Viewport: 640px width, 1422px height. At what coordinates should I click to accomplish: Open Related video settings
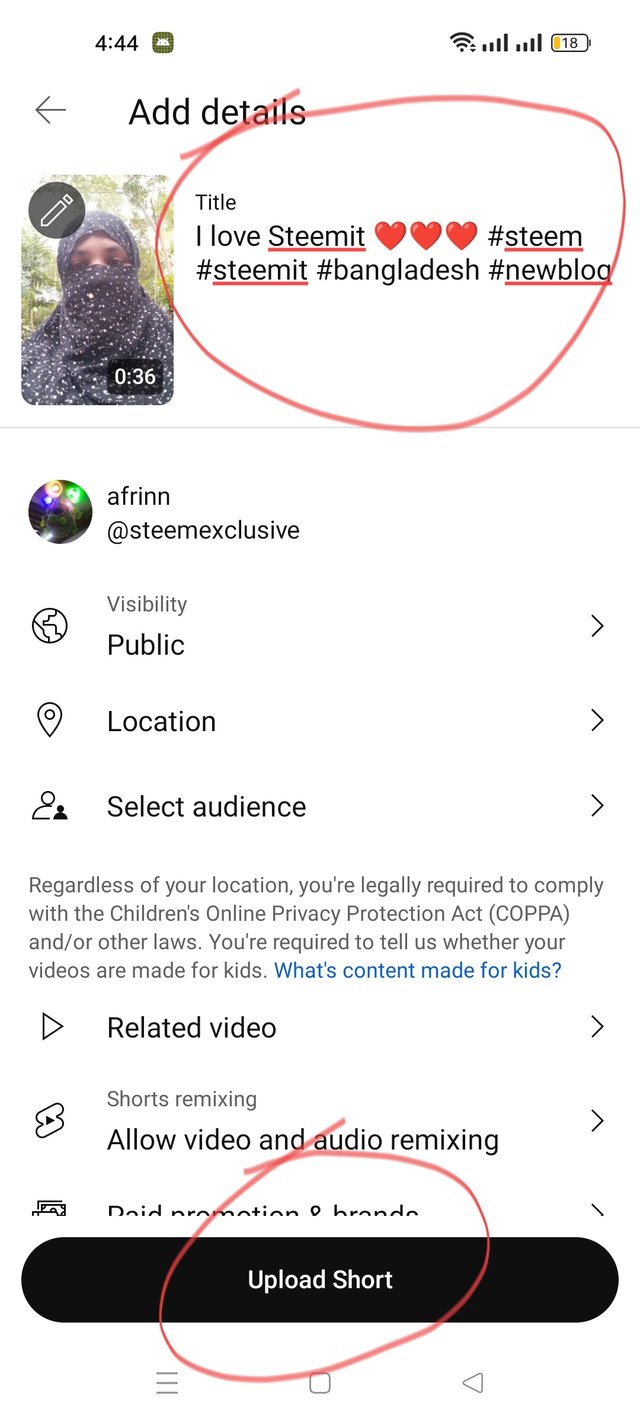point(320,1027)
